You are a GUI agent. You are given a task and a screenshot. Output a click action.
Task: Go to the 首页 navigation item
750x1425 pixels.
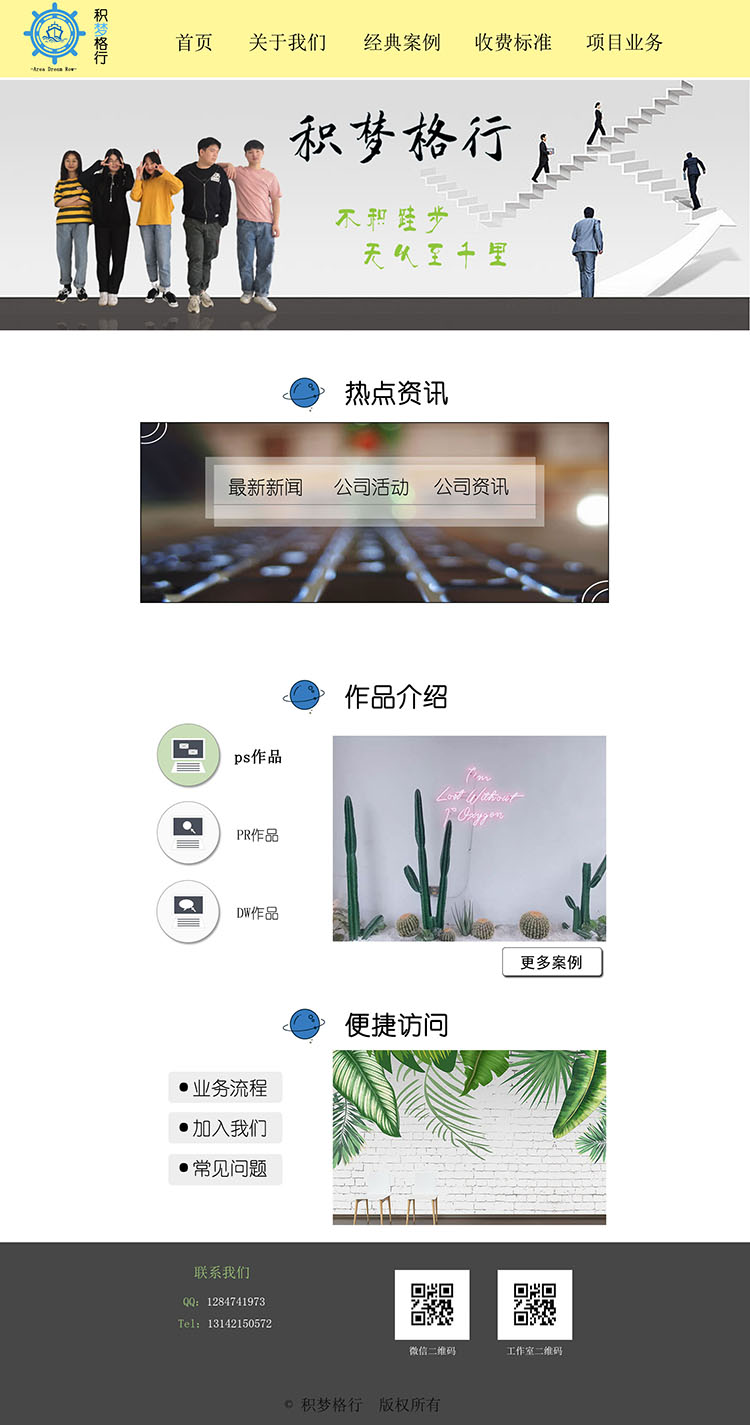194,42
